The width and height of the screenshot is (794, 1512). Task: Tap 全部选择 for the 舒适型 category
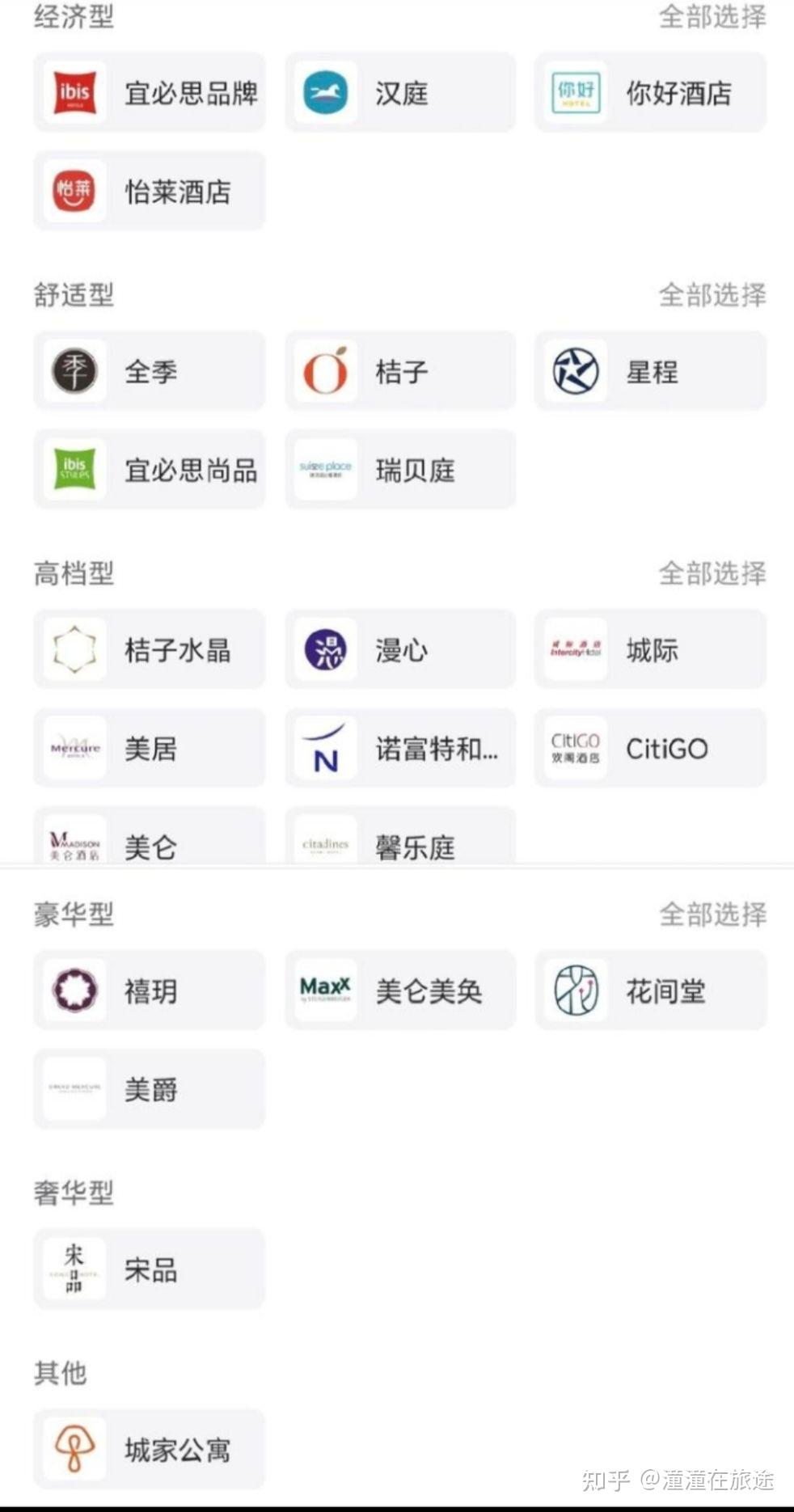coord(712,294)
